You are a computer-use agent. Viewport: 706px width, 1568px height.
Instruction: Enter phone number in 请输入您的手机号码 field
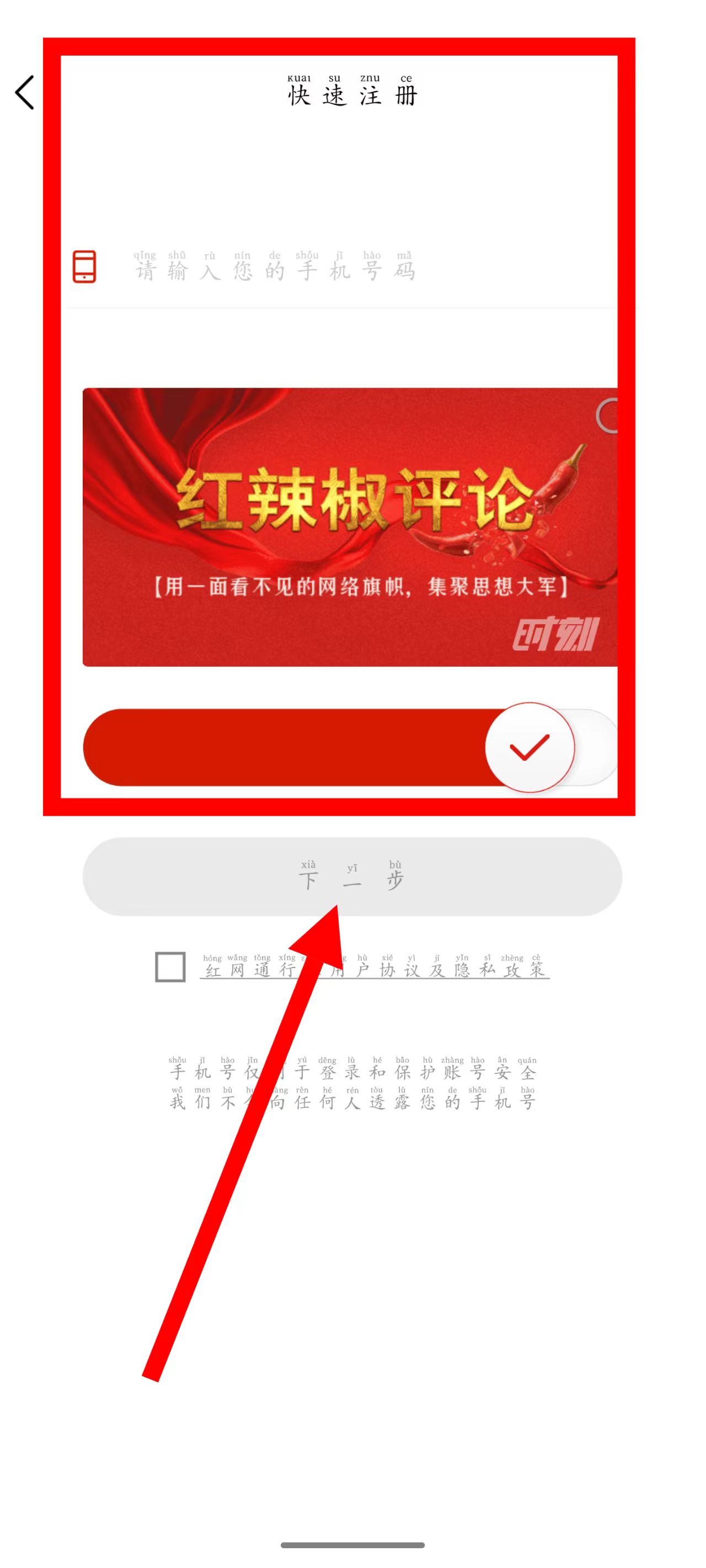click(x=341, y=269)
